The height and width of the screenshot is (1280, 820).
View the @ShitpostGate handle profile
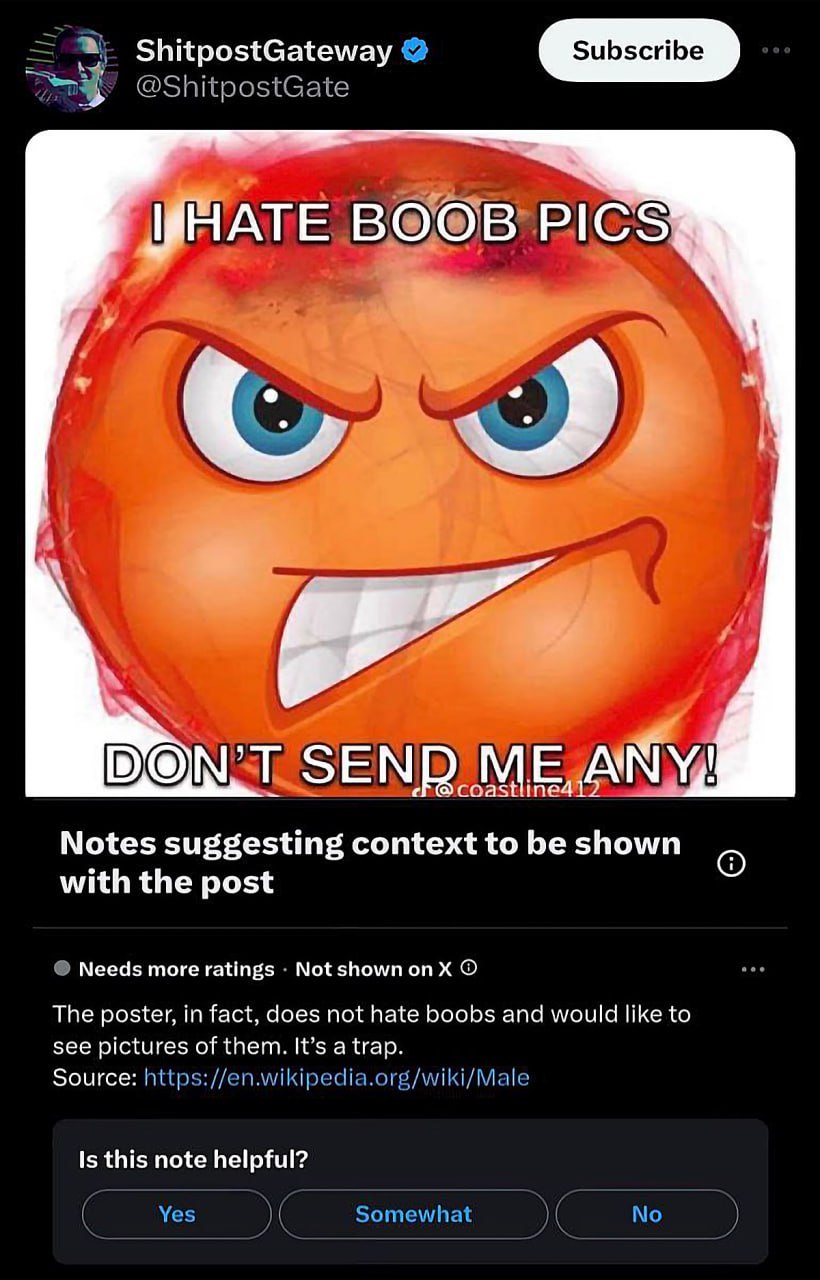pyautogui.click(x=242, y=87)
